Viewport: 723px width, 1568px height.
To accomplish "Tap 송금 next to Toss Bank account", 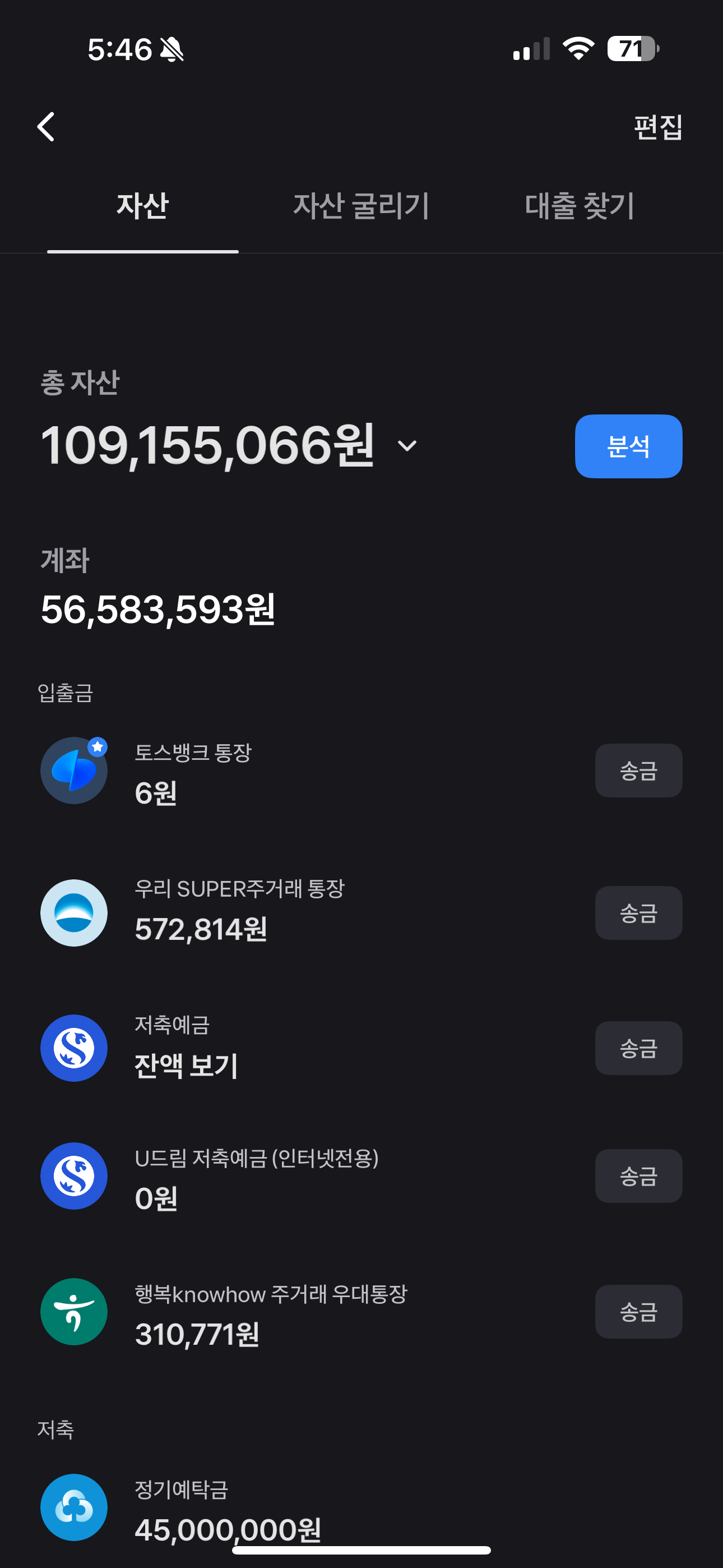I will (638, 771).
